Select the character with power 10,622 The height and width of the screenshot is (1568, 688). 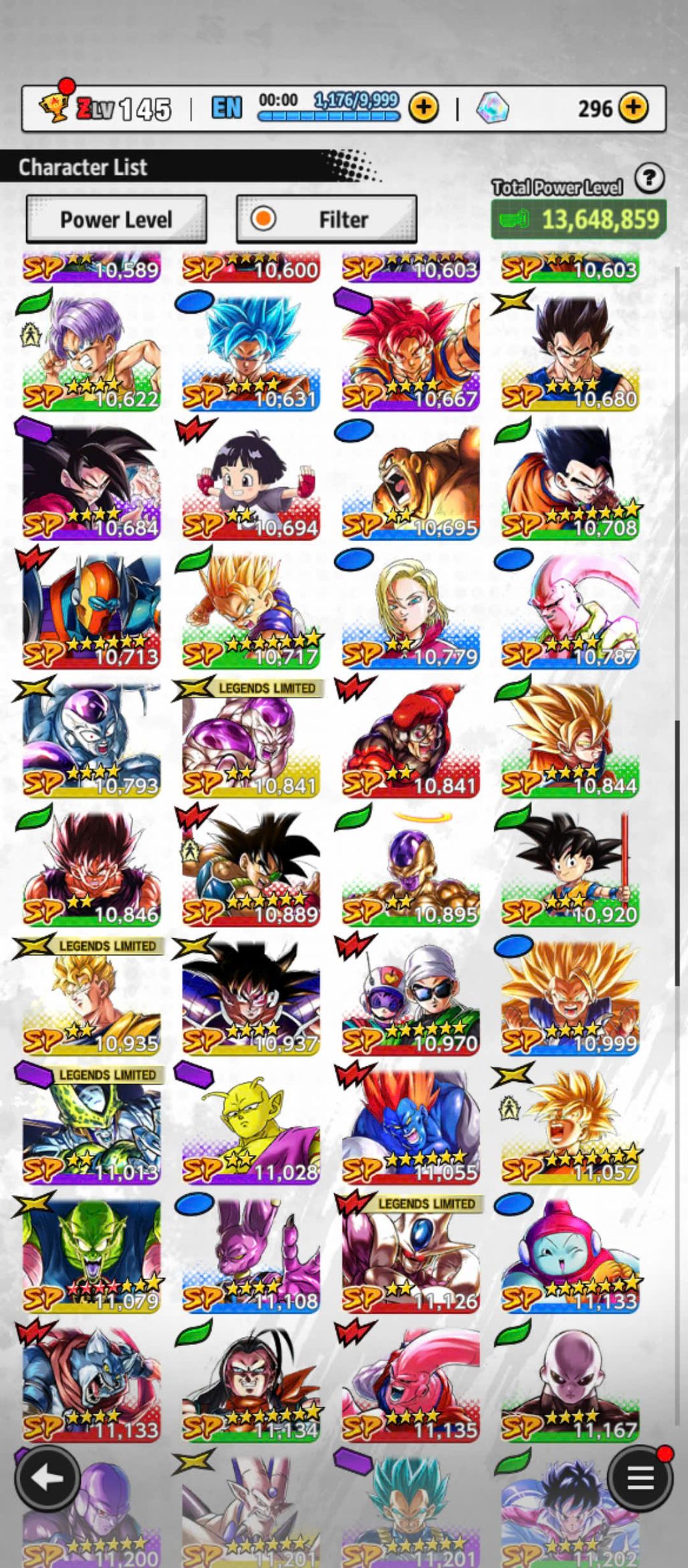[x=92, y=351]
